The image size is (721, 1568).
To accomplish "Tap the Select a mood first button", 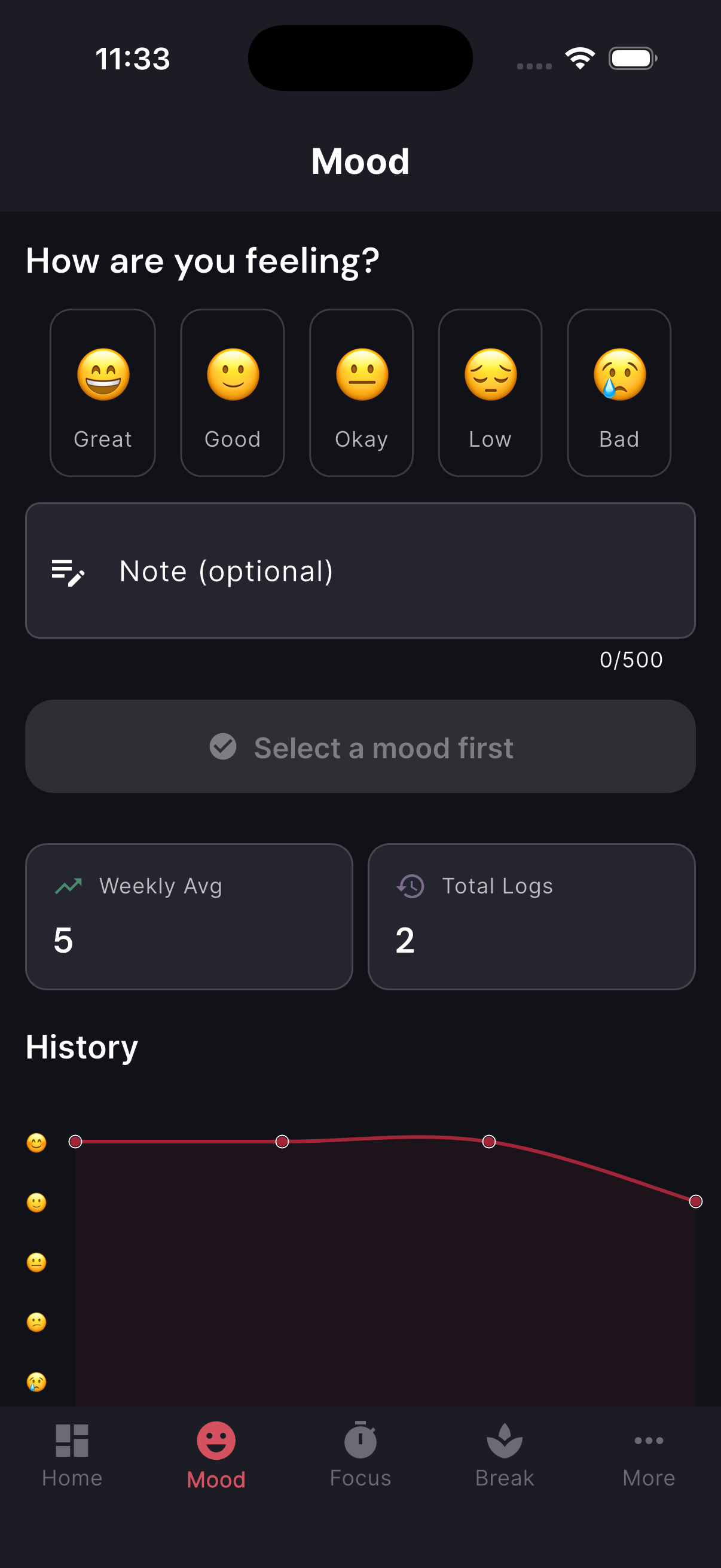I will click(x=360, y=746).
